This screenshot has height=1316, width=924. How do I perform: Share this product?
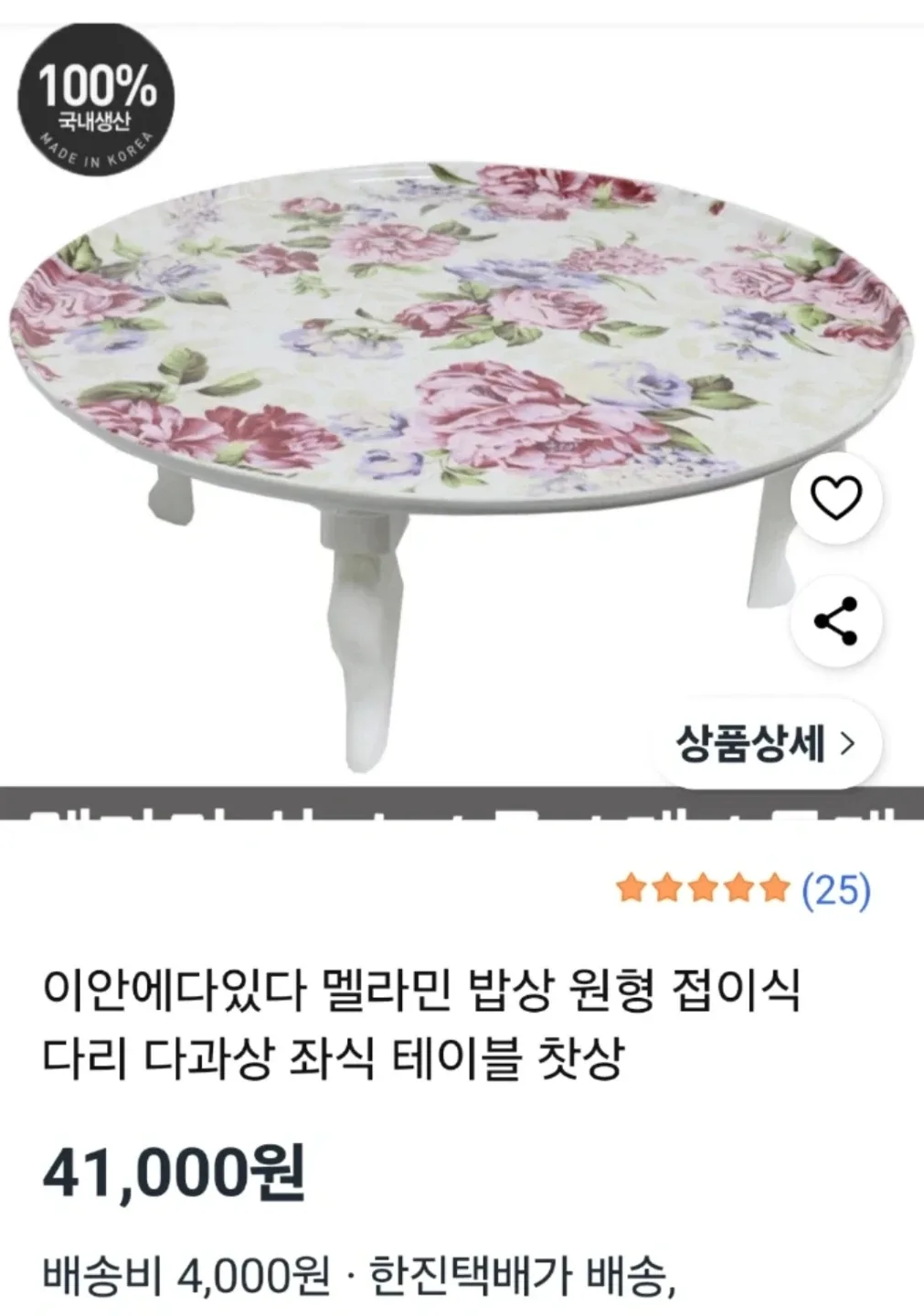click(836, 621)
